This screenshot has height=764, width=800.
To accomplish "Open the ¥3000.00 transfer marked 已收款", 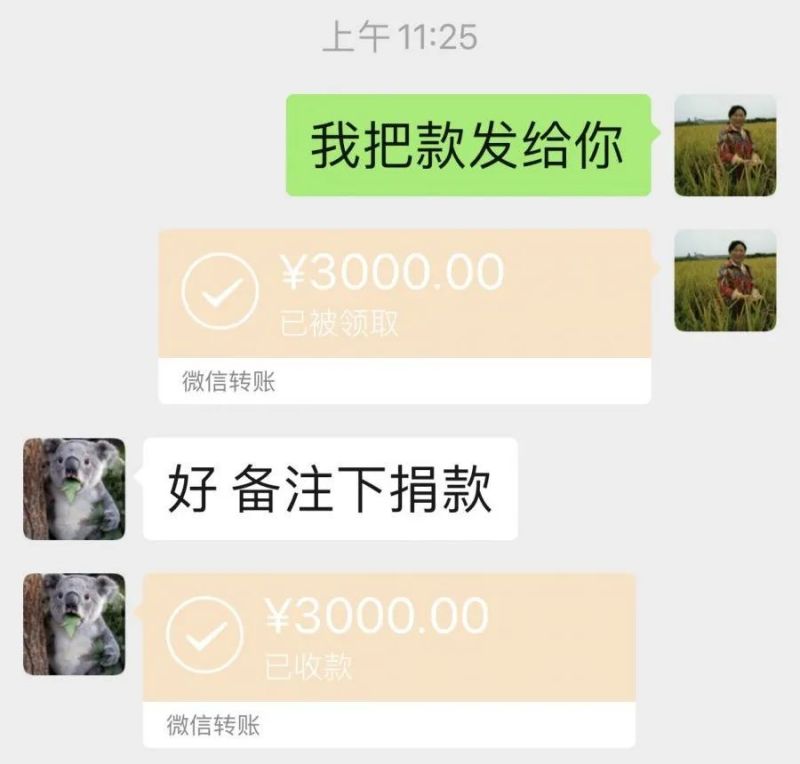I will [390, 638].
